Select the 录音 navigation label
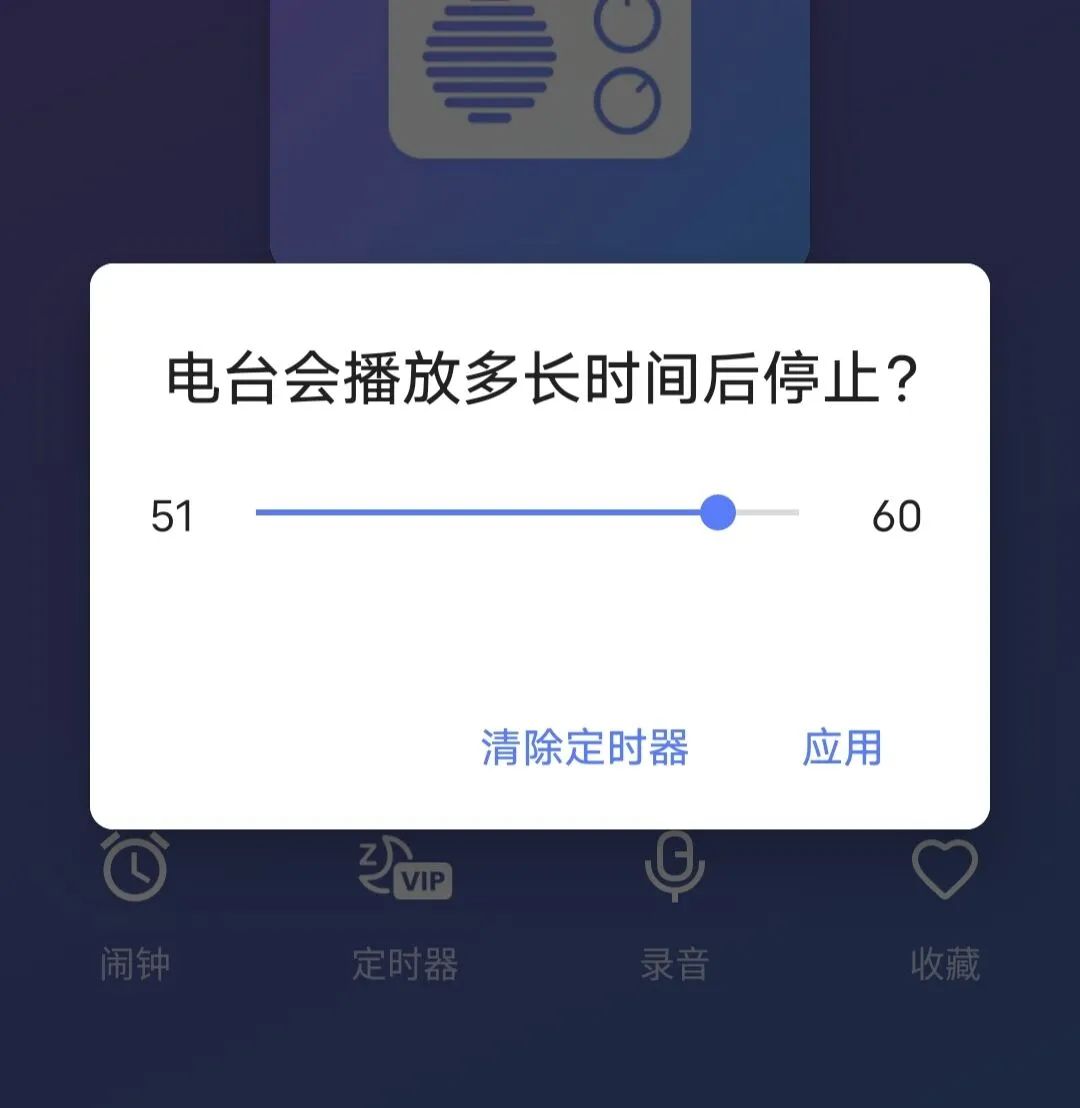The height and width of the screenshot is (1108, 1080). point(675,962)
